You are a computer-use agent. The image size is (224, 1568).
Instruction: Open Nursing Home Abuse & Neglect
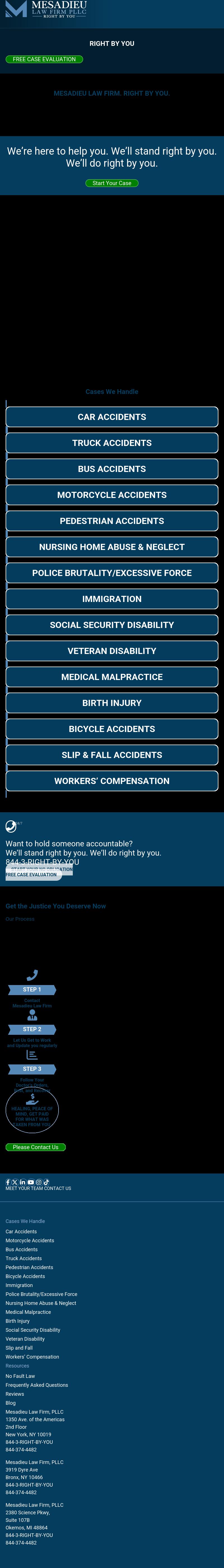(x=112, y=547)
